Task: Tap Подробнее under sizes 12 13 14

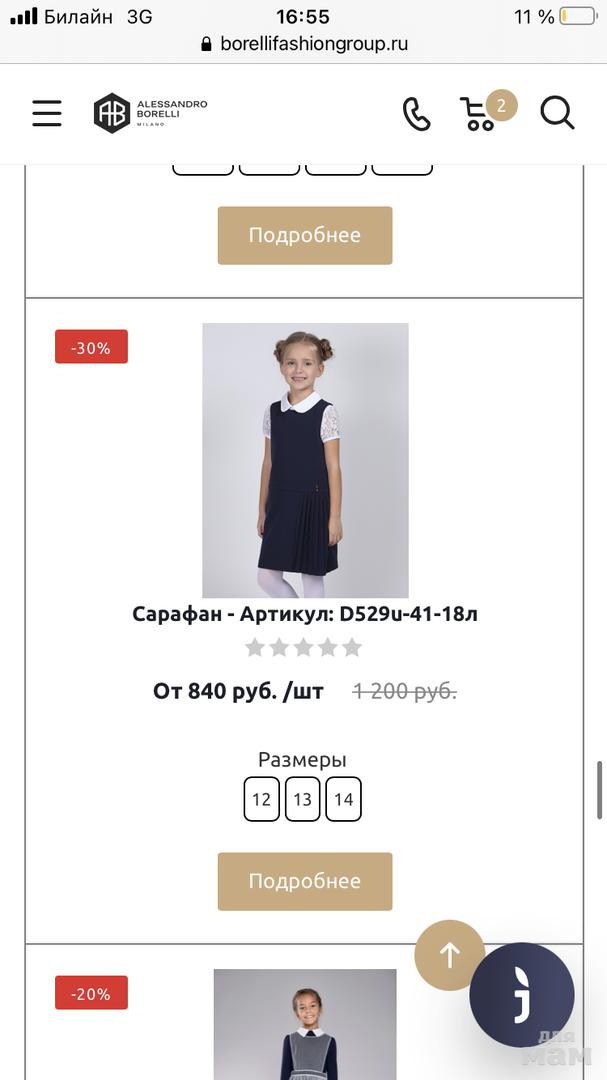Action: [x=304, y=881]
